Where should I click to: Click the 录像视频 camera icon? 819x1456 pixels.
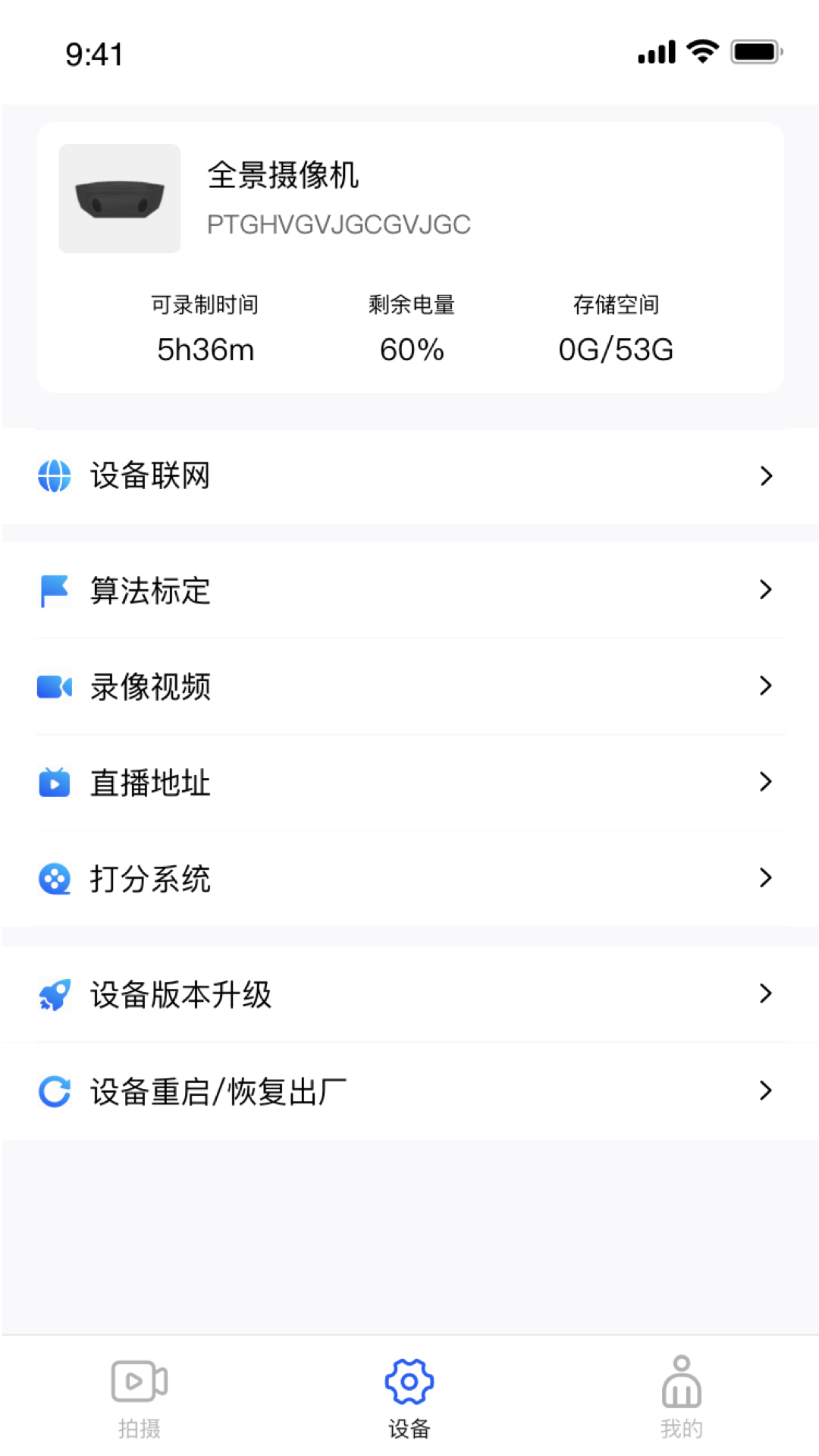(52, 686)
